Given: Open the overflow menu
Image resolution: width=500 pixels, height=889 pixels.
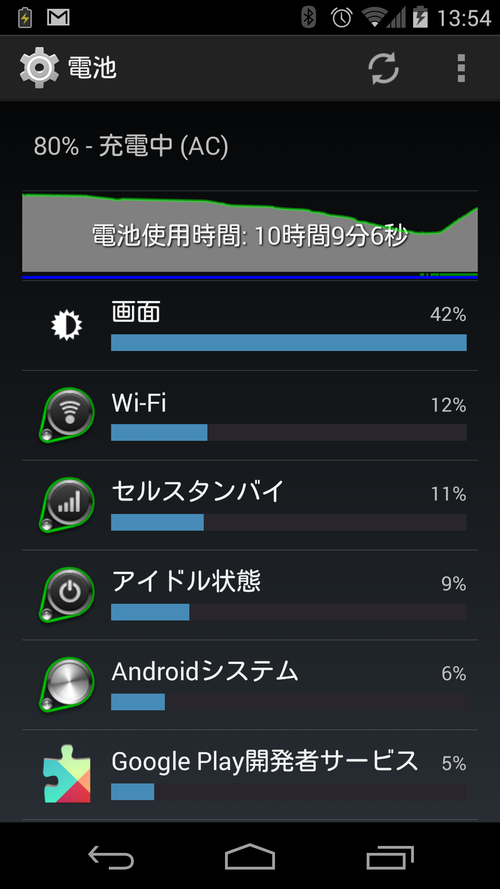Looking at the screenshot, I should [461, 69].
